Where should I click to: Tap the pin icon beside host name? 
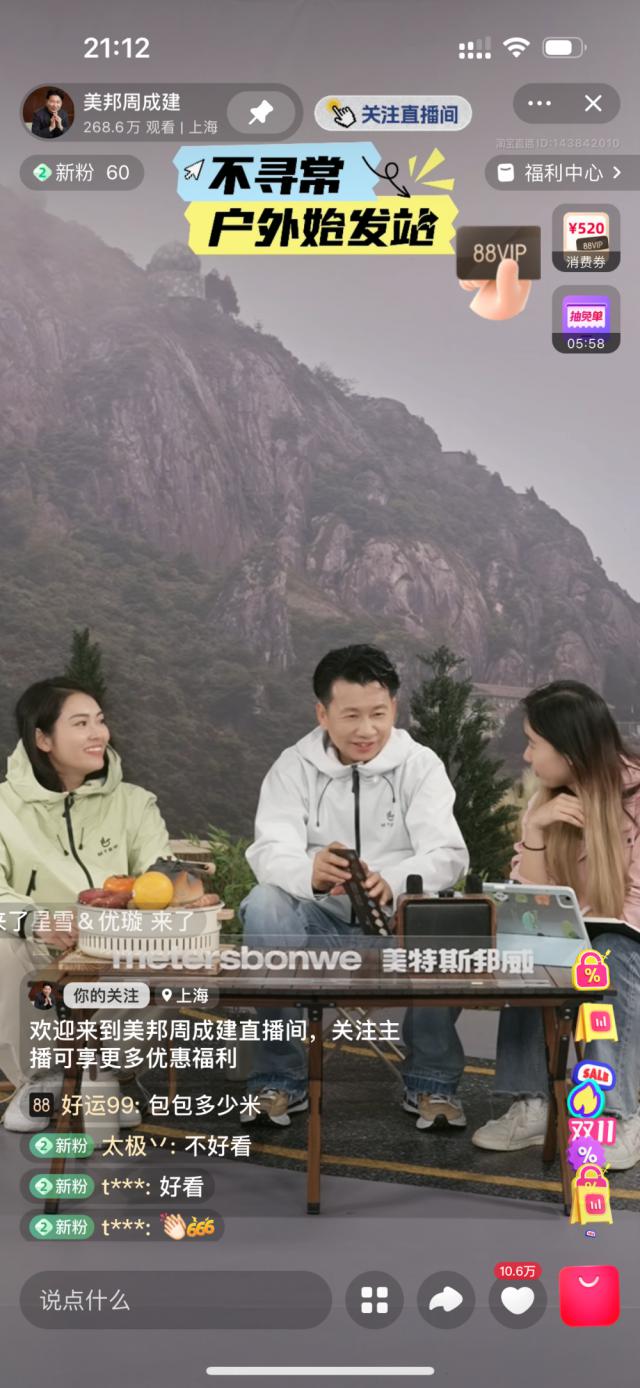pos(261,112)
